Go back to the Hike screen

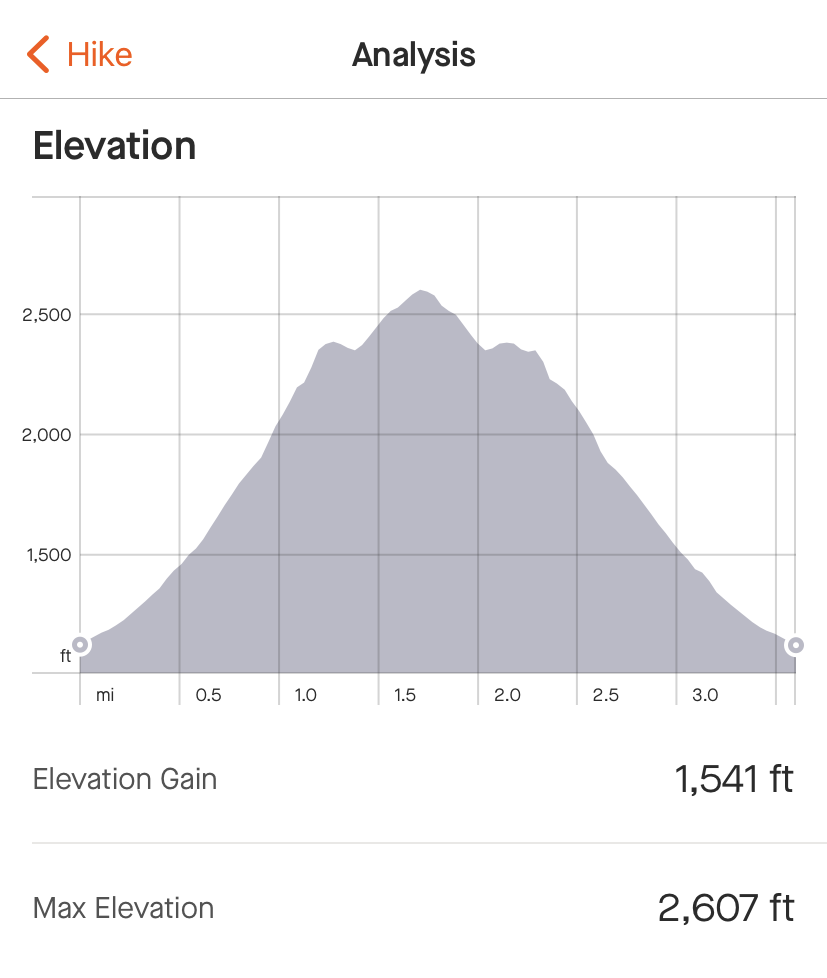(x=80, y=54)
